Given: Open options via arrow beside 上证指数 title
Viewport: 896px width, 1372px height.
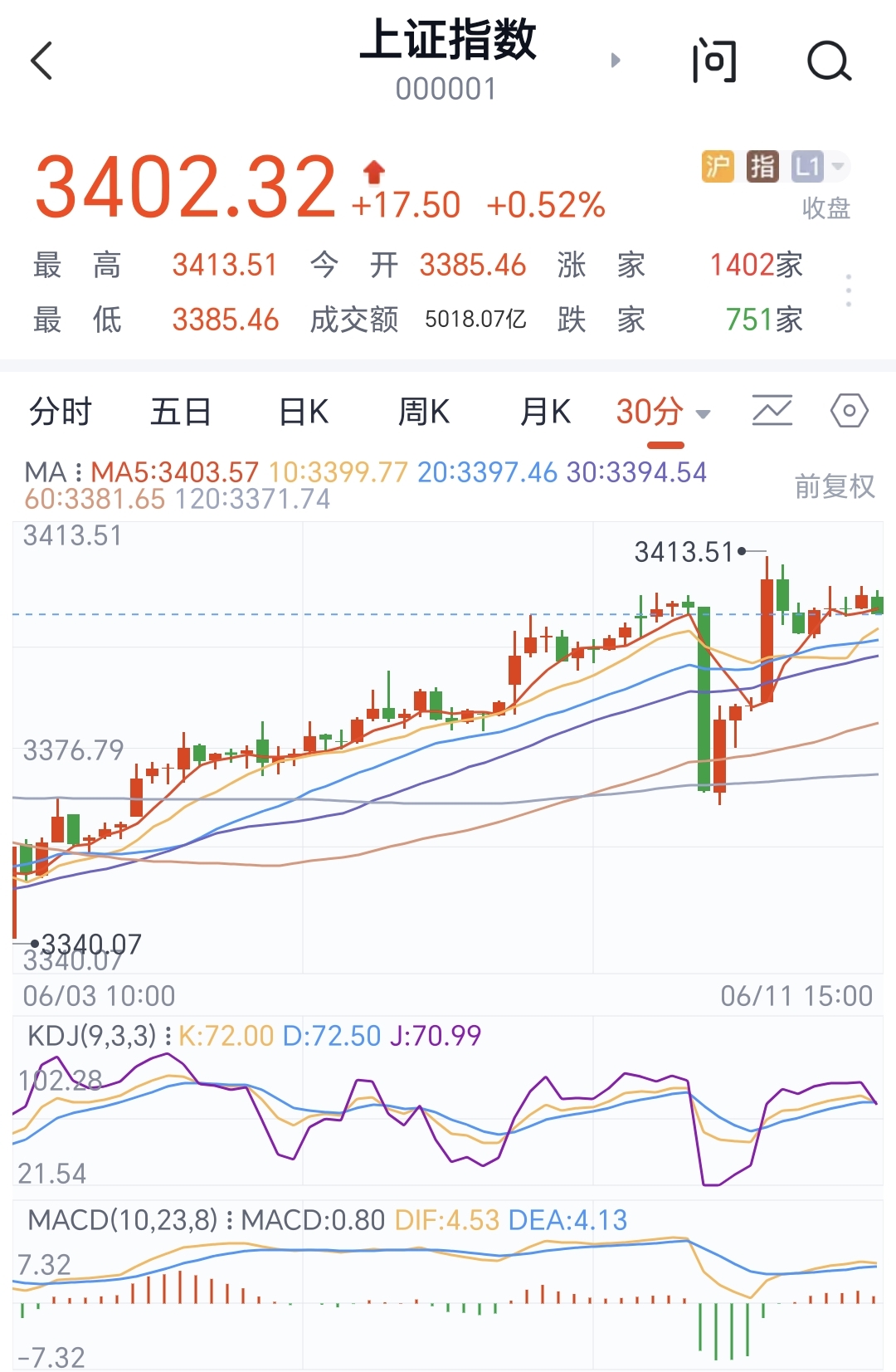Looking at the screenshot, I should (x=615, y=61).
